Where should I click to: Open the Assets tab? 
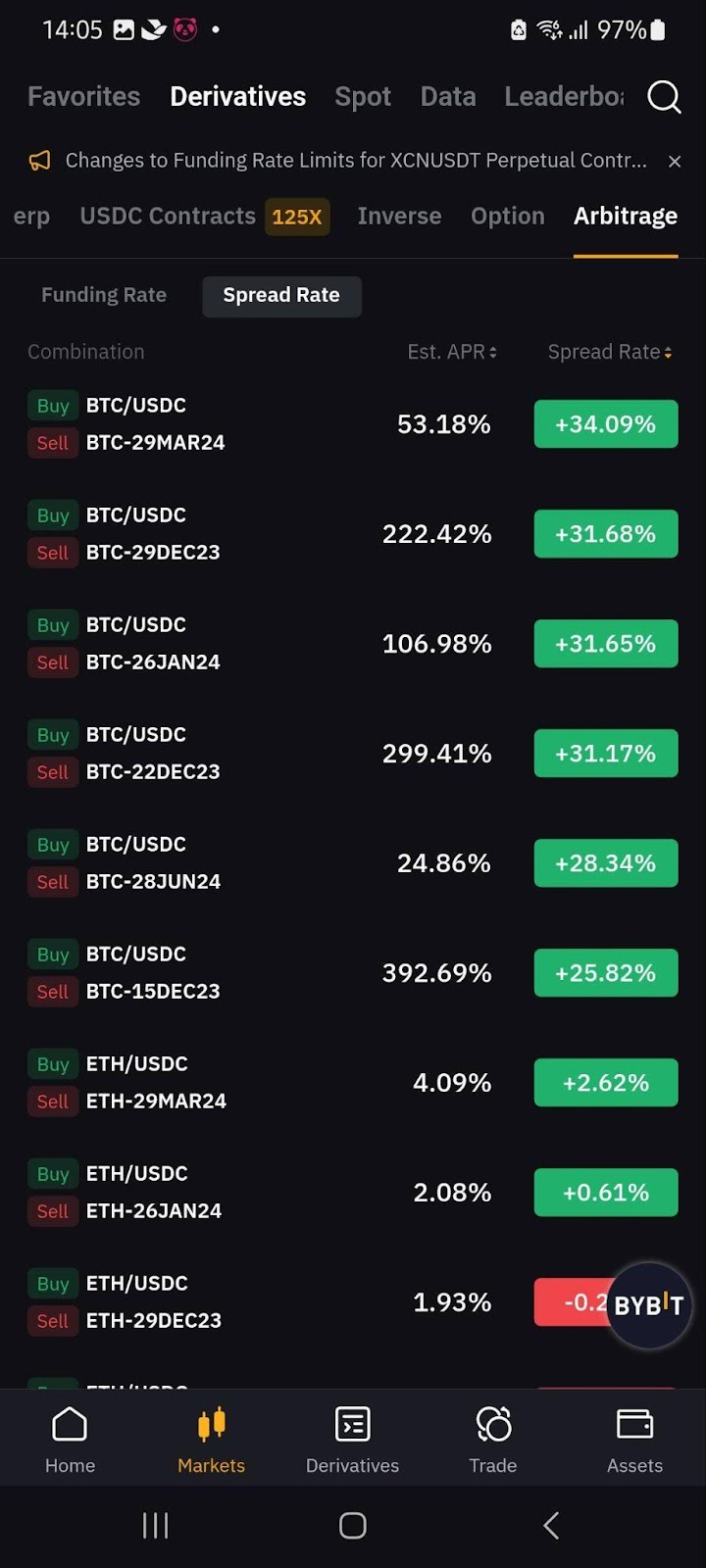(x=634, y=1440)
